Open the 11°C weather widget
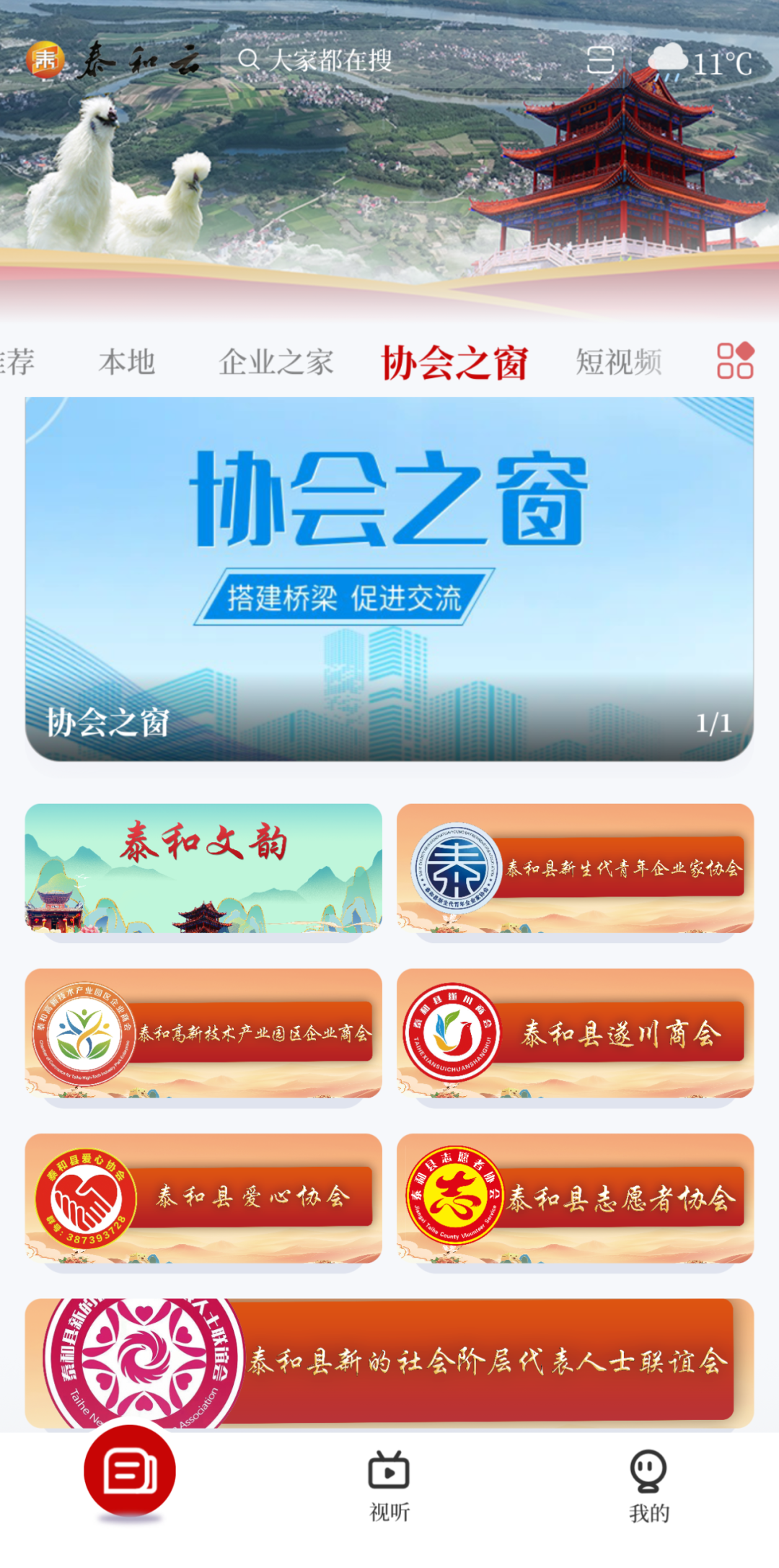Viewport: 779px width, 1568px height. pos(700,62)
